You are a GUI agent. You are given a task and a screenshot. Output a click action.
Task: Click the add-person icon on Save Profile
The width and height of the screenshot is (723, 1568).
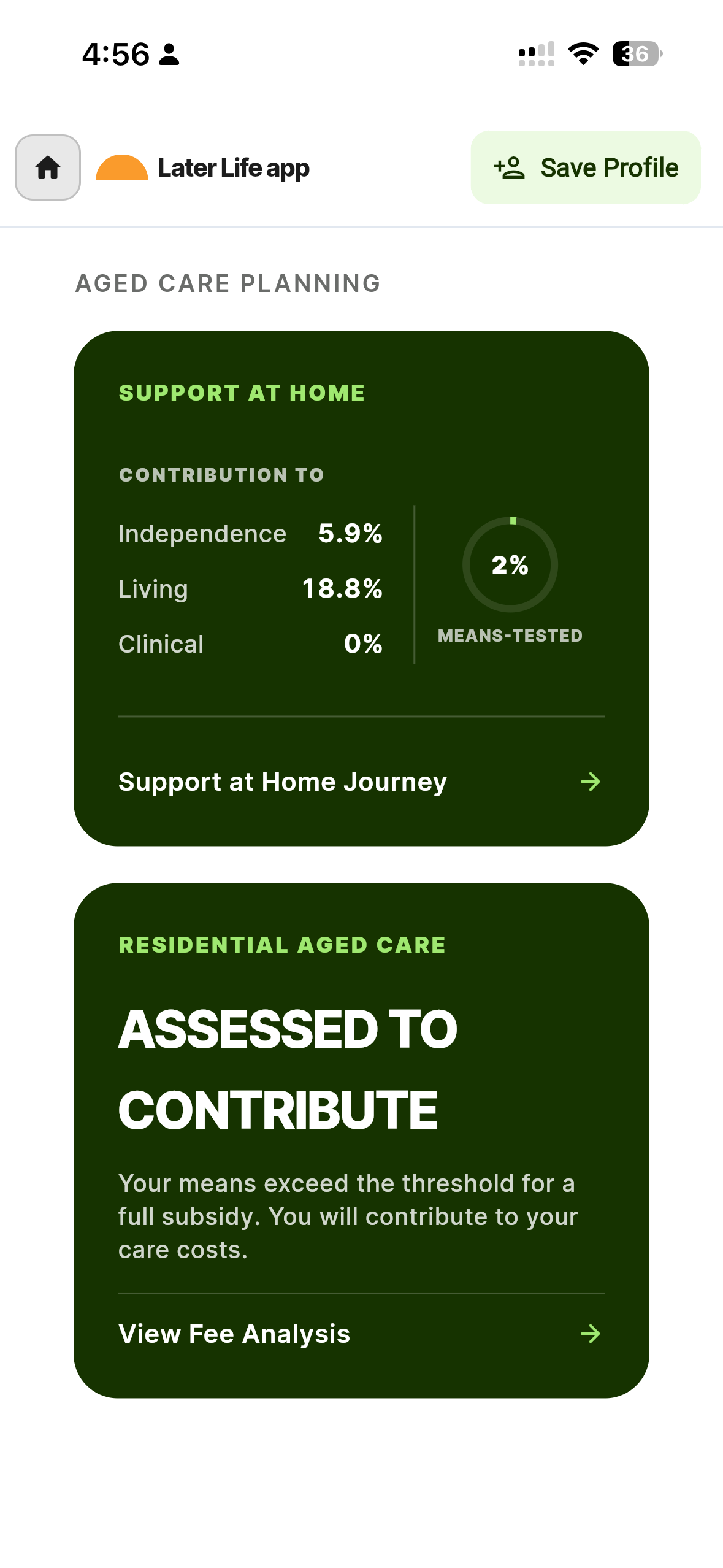click(x=508, y=167)
